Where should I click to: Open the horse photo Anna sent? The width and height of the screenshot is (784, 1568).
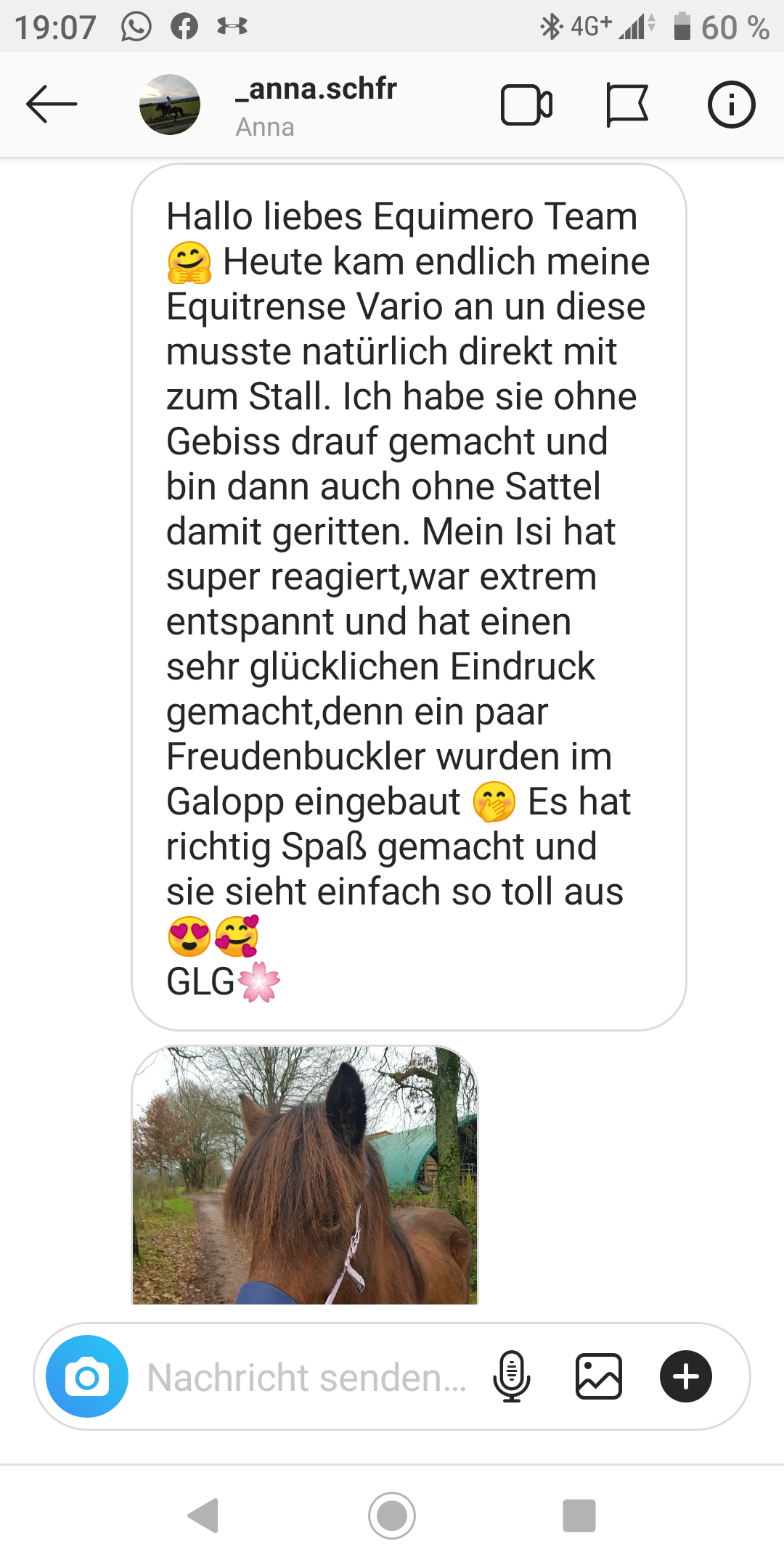click(305, 1175)
